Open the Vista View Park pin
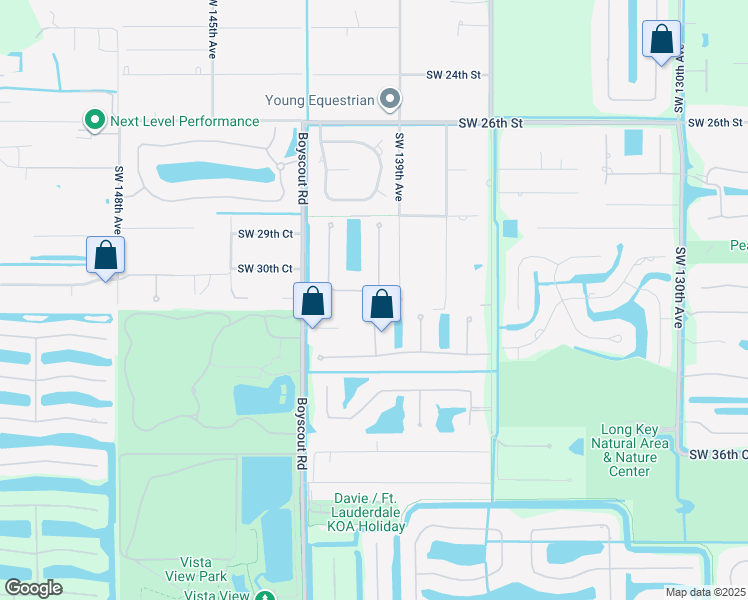Image resolution: width=748 pixels, height=600 pixels. pyautogui.click(x=264, y=596)
